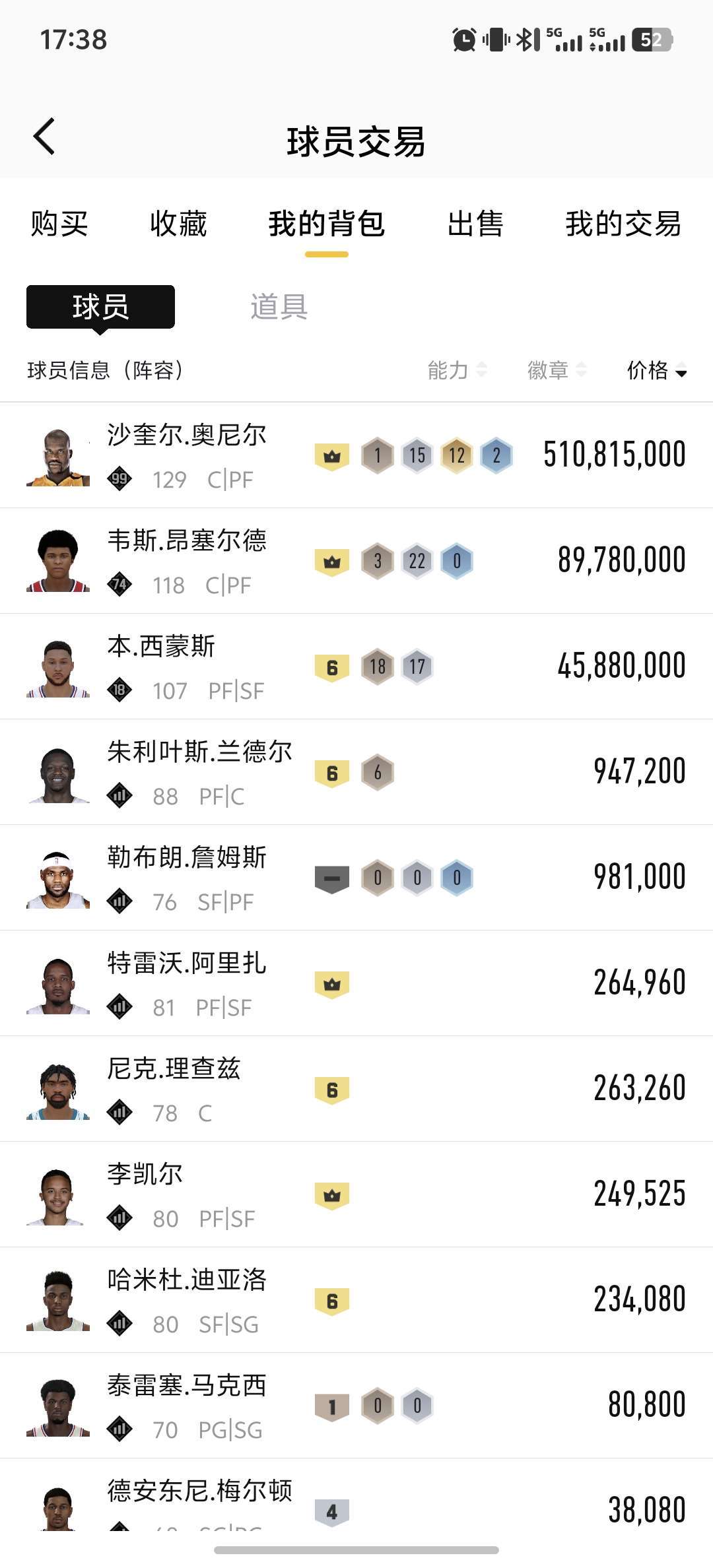Image resolution: width=713 pixels, height=1568 pixels.
Task: Open player 沙奎尔.奥尼尔
Action: coord(187,436)
